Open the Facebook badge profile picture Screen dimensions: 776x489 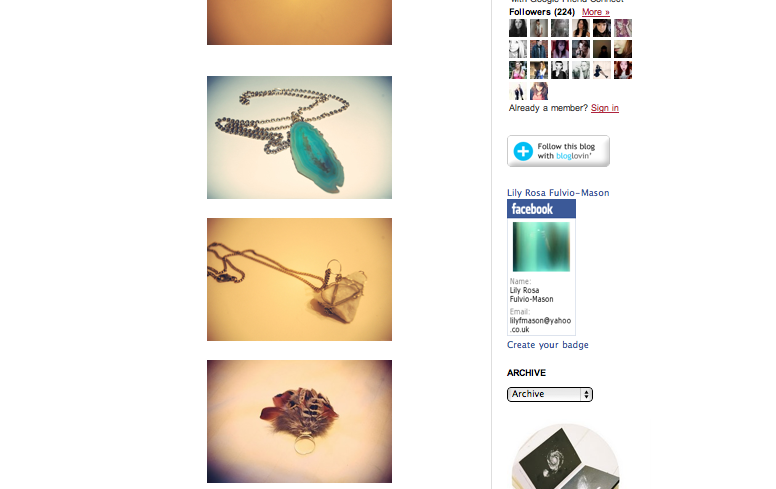coord(541,246)
